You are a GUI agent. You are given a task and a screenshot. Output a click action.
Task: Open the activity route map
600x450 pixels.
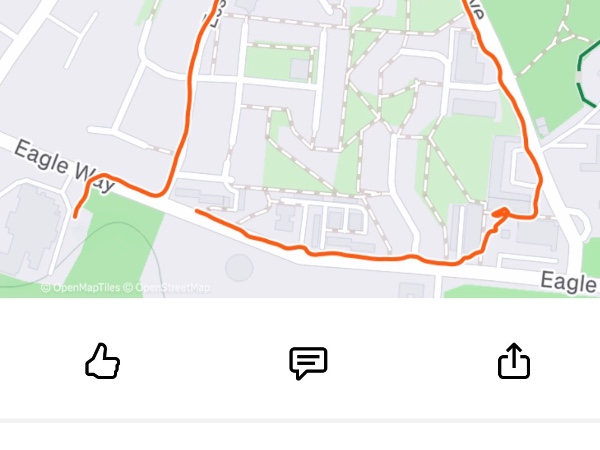click(300, 148)
